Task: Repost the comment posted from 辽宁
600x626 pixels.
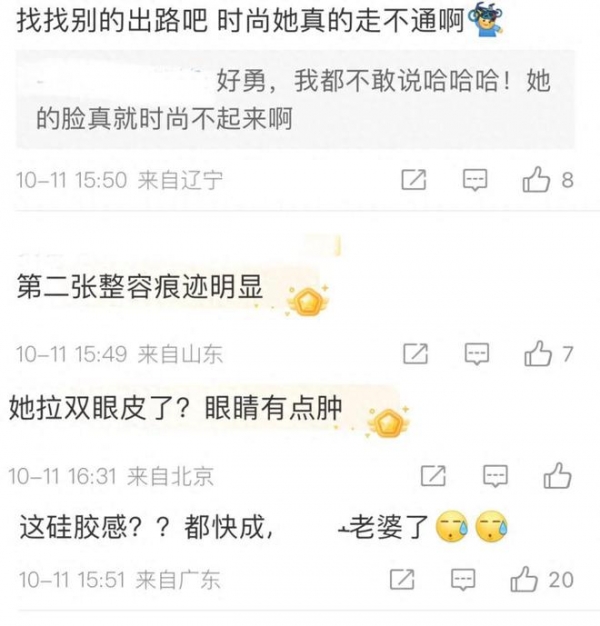Action: pos(413,180)
